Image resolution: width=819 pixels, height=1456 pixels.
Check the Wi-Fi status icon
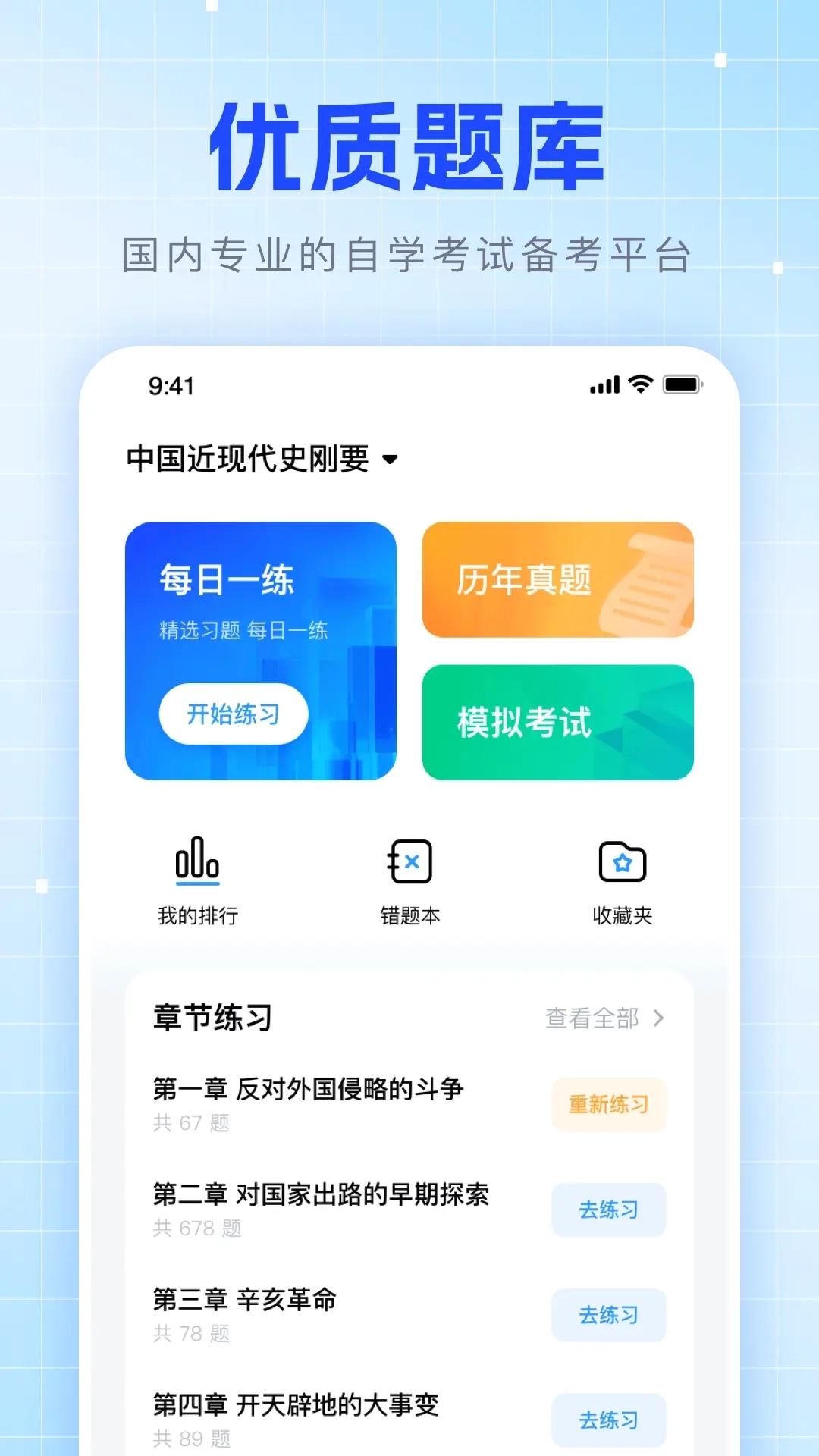[639, 385]
